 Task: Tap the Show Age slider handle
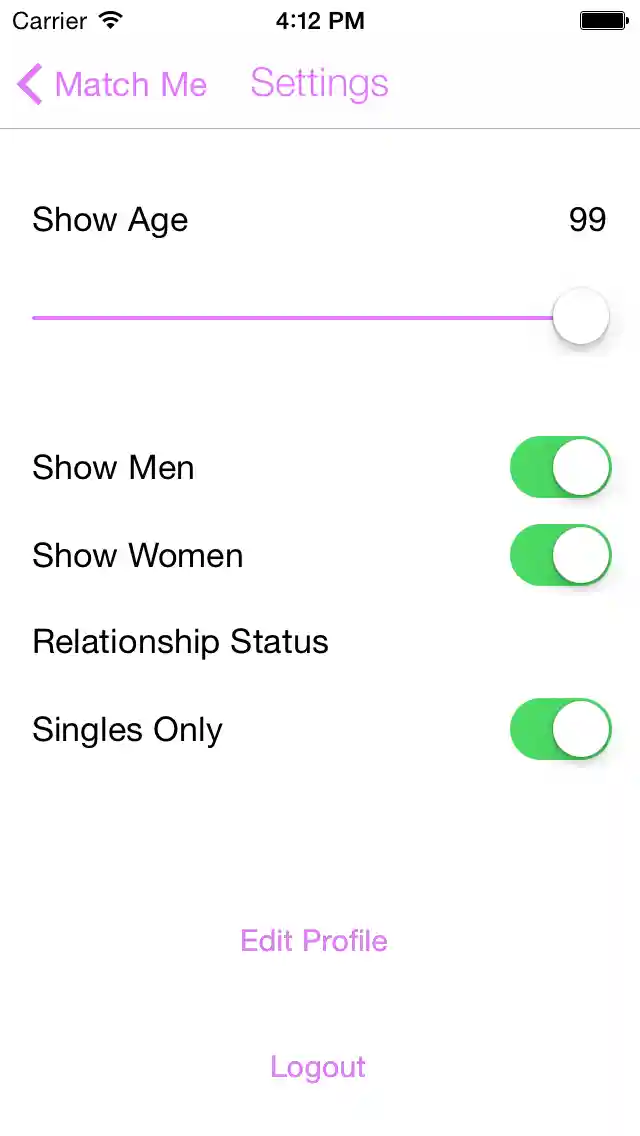[581, 317]
